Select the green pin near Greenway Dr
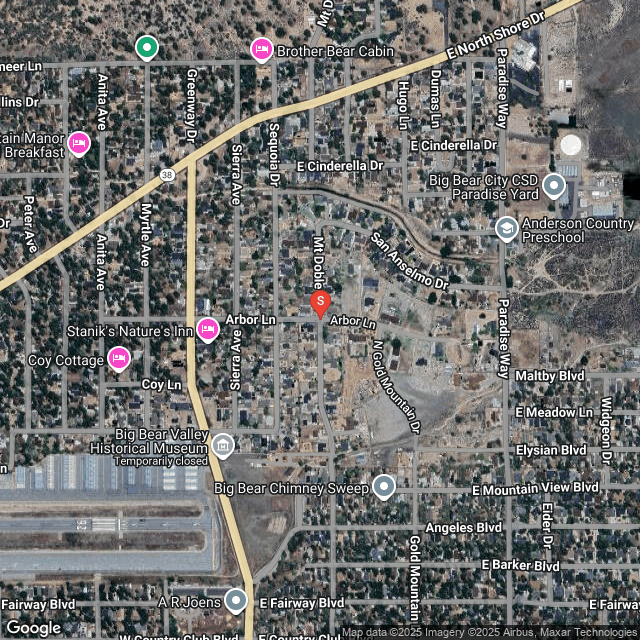This screenshot has height=640, width=640. (x=147, y=46)
